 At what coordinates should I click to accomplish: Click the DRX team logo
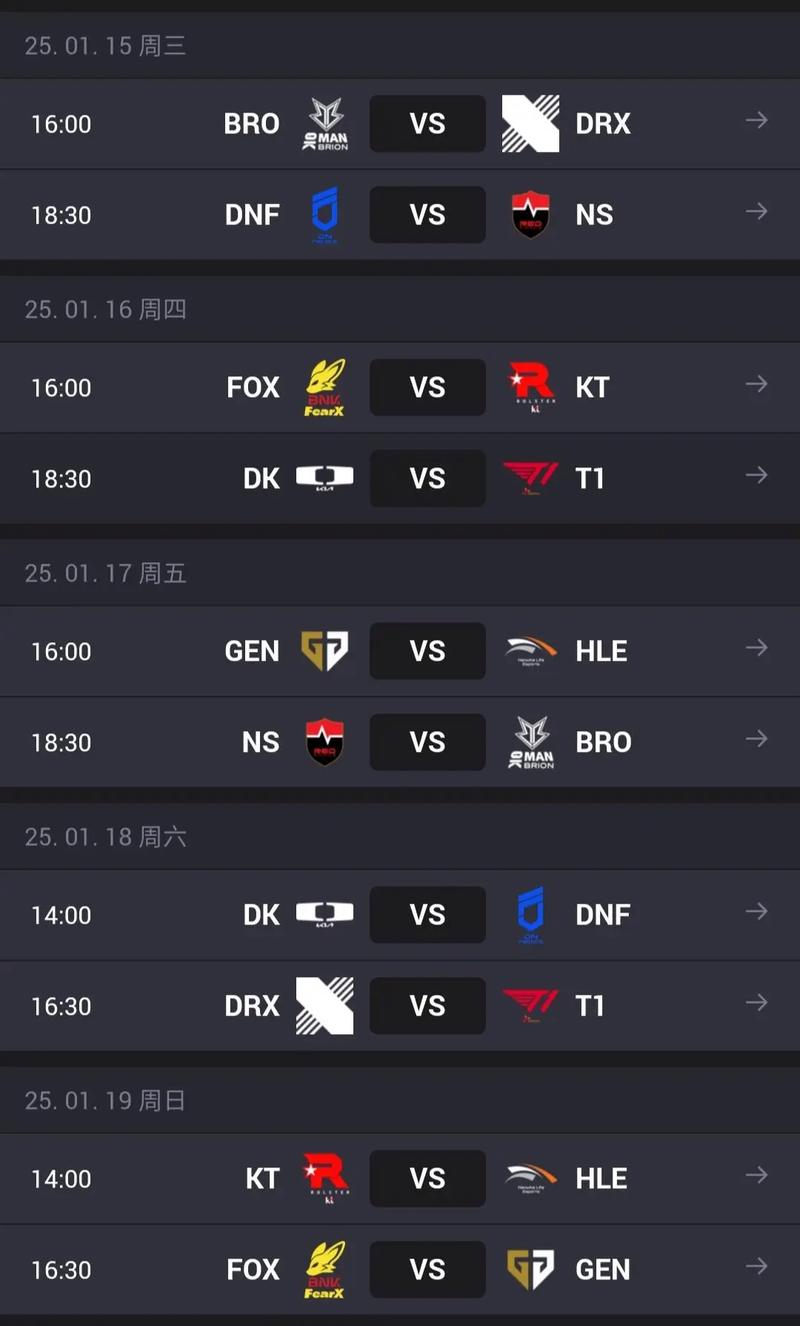tap(531, 123)
